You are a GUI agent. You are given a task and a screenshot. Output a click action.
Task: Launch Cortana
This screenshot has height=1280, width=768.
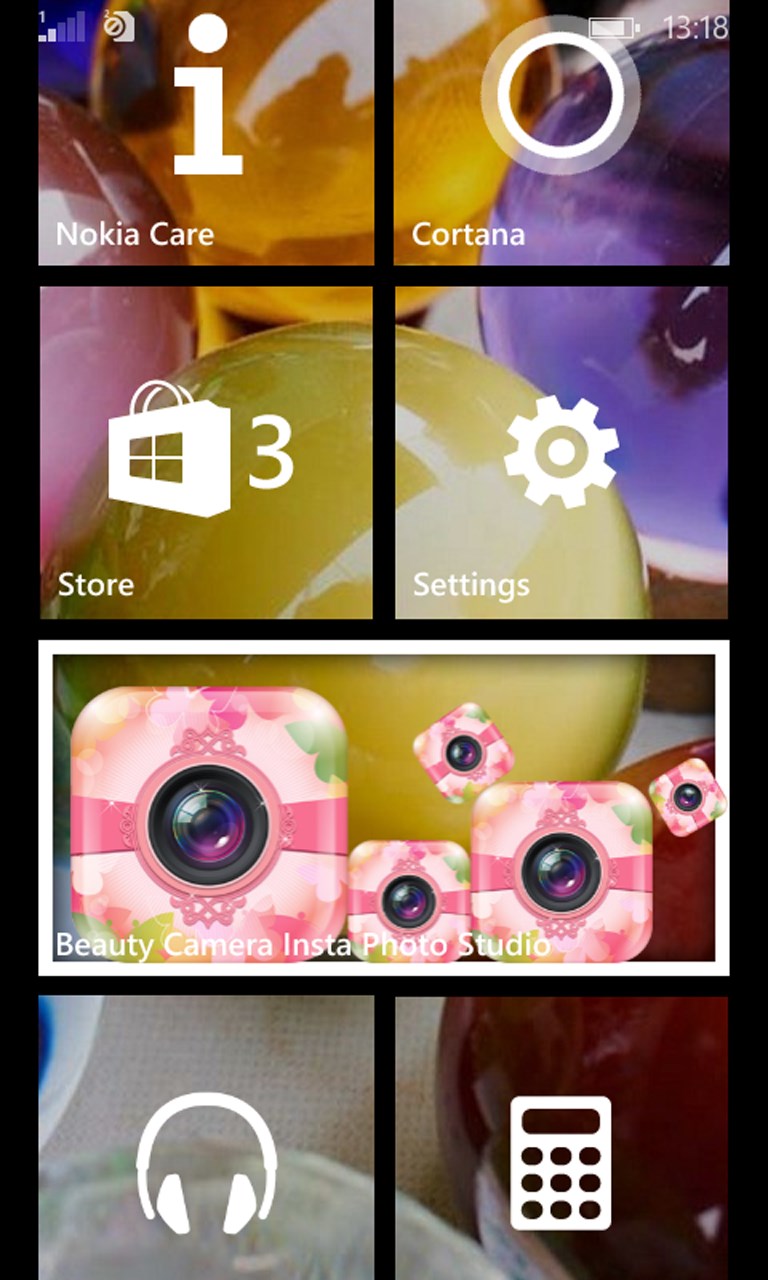561,132
